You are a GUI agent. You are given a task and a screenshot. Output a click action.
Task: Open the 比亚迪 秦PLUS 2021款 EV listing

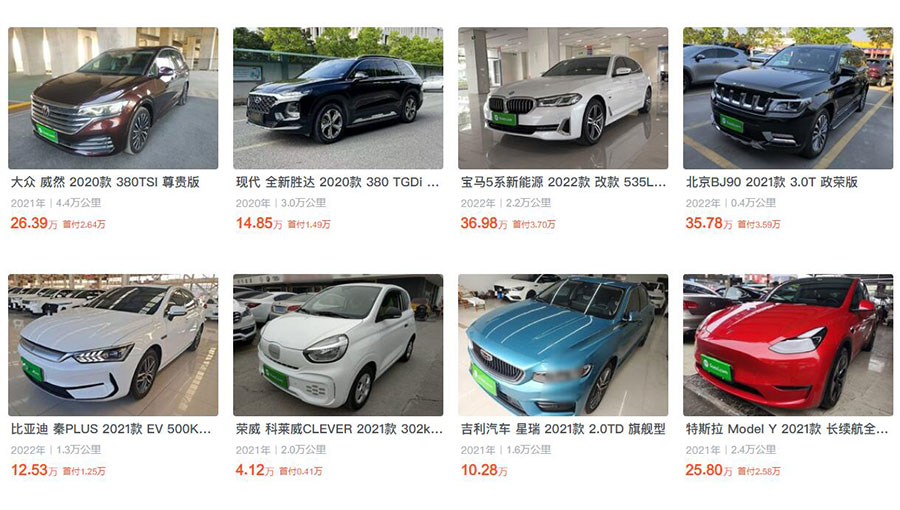113,345
